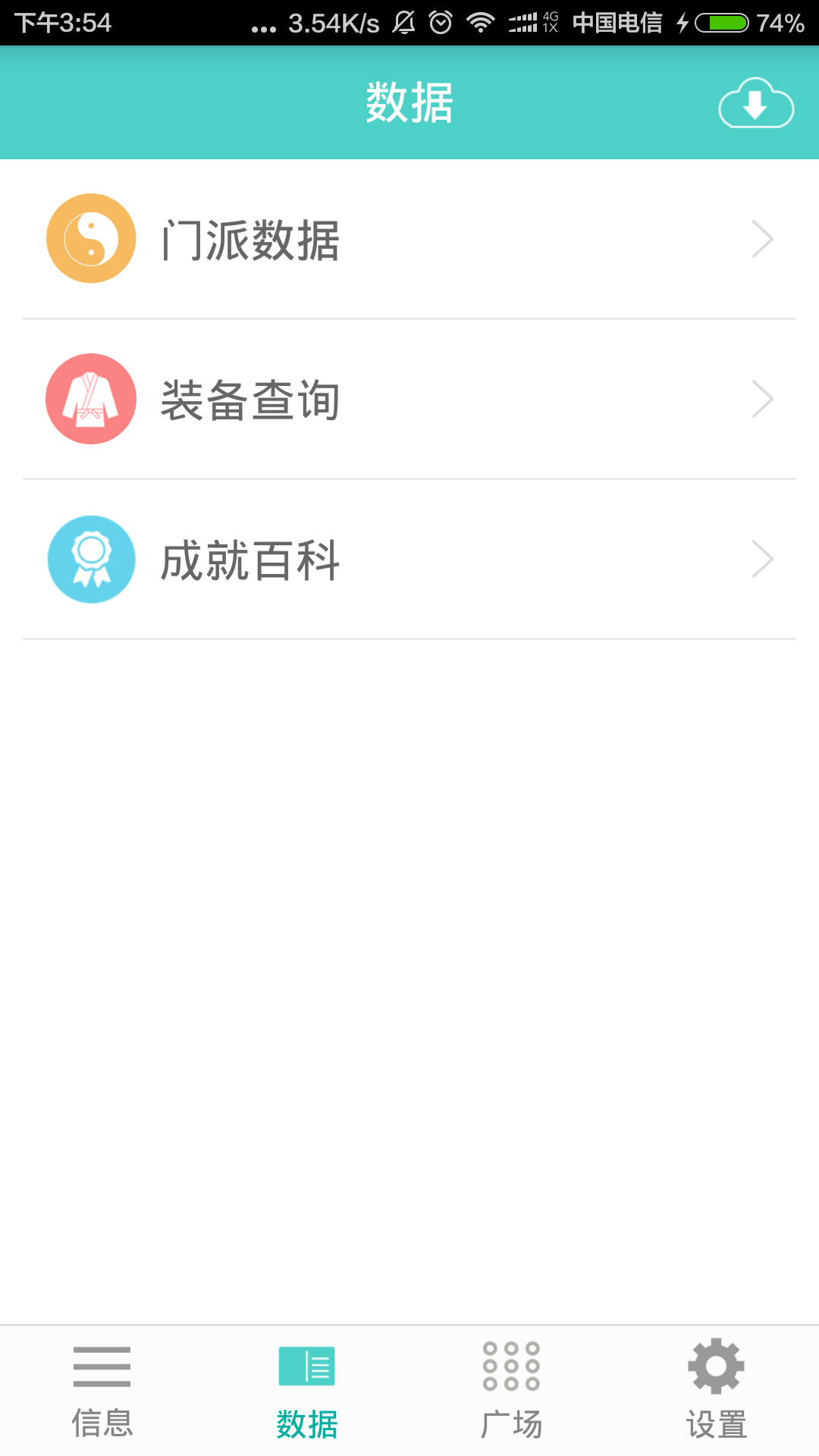Tap the alarm clock status icon

click(x=440, y=23)
